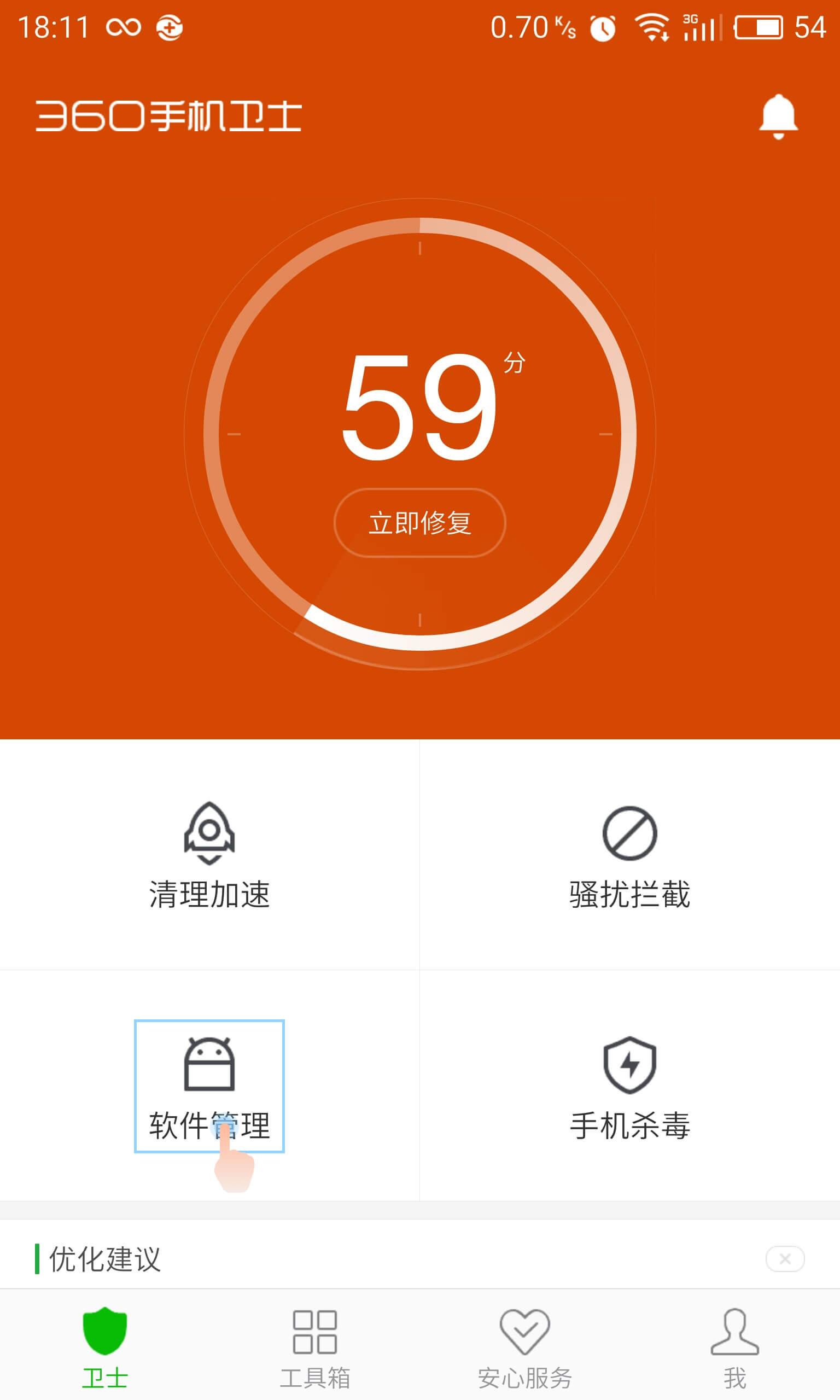Screen dimensions: 840x1400
Task: Tap the 立即修复 repair button
Action: click(x=419, y=522)
